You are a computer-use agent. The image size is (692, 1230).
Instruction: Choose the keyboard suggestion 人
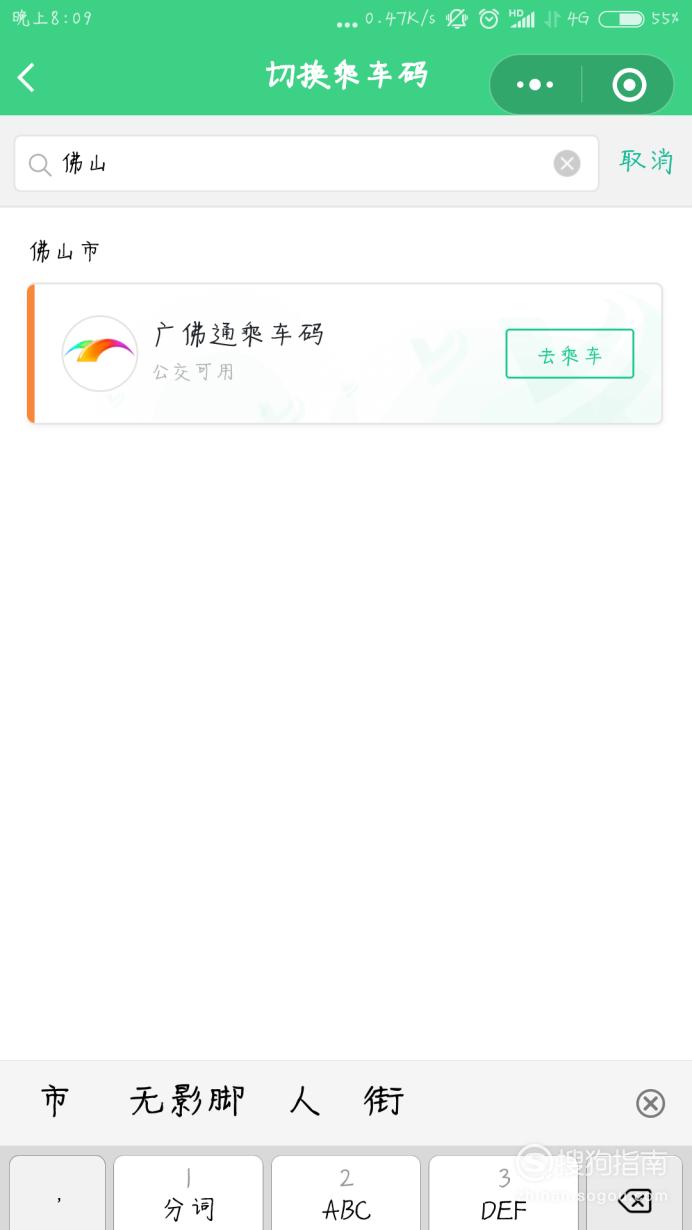304,1102
